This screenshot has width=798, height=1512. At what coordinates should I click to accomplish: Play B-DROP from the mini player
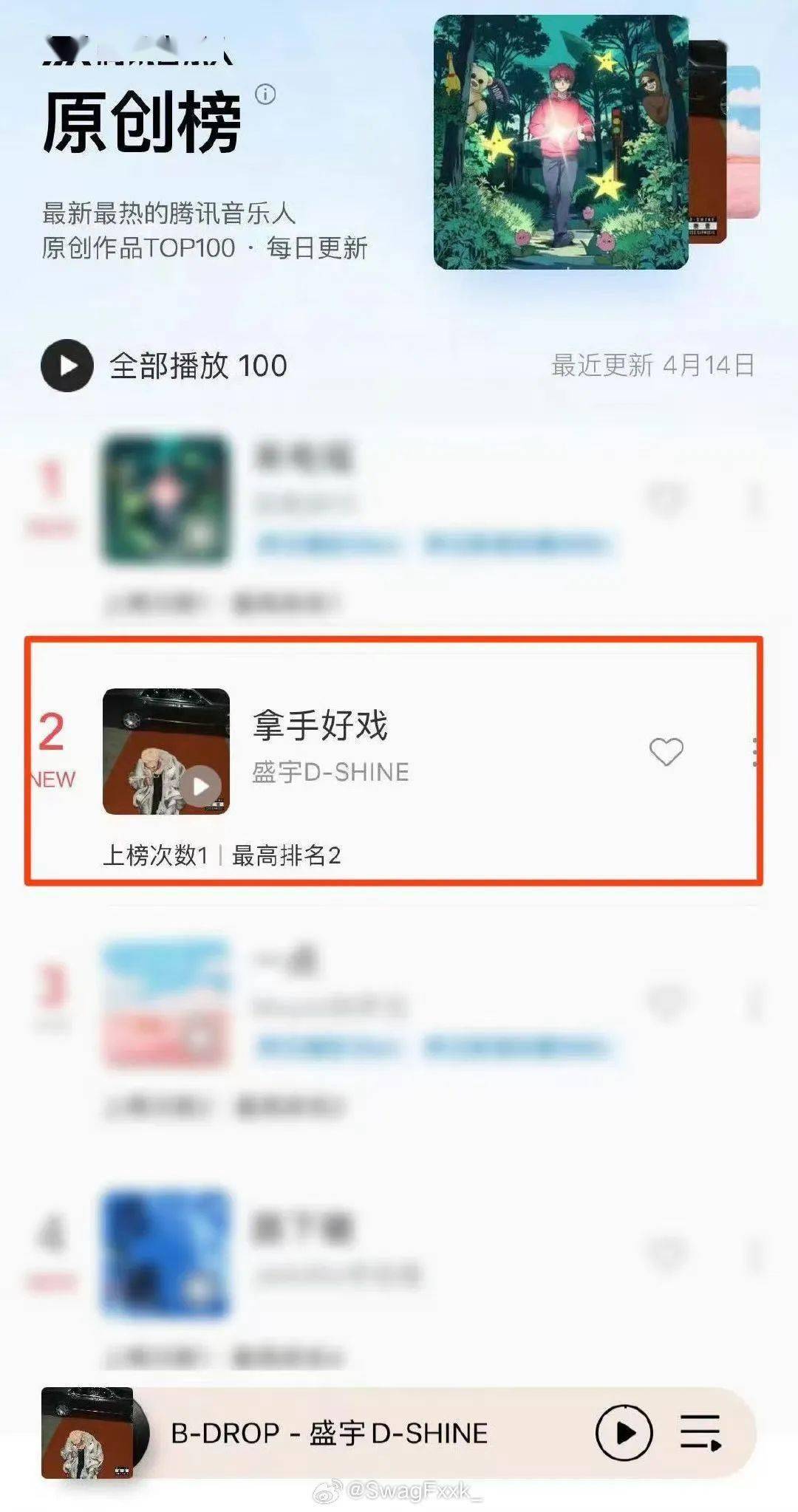(624, 1433)
